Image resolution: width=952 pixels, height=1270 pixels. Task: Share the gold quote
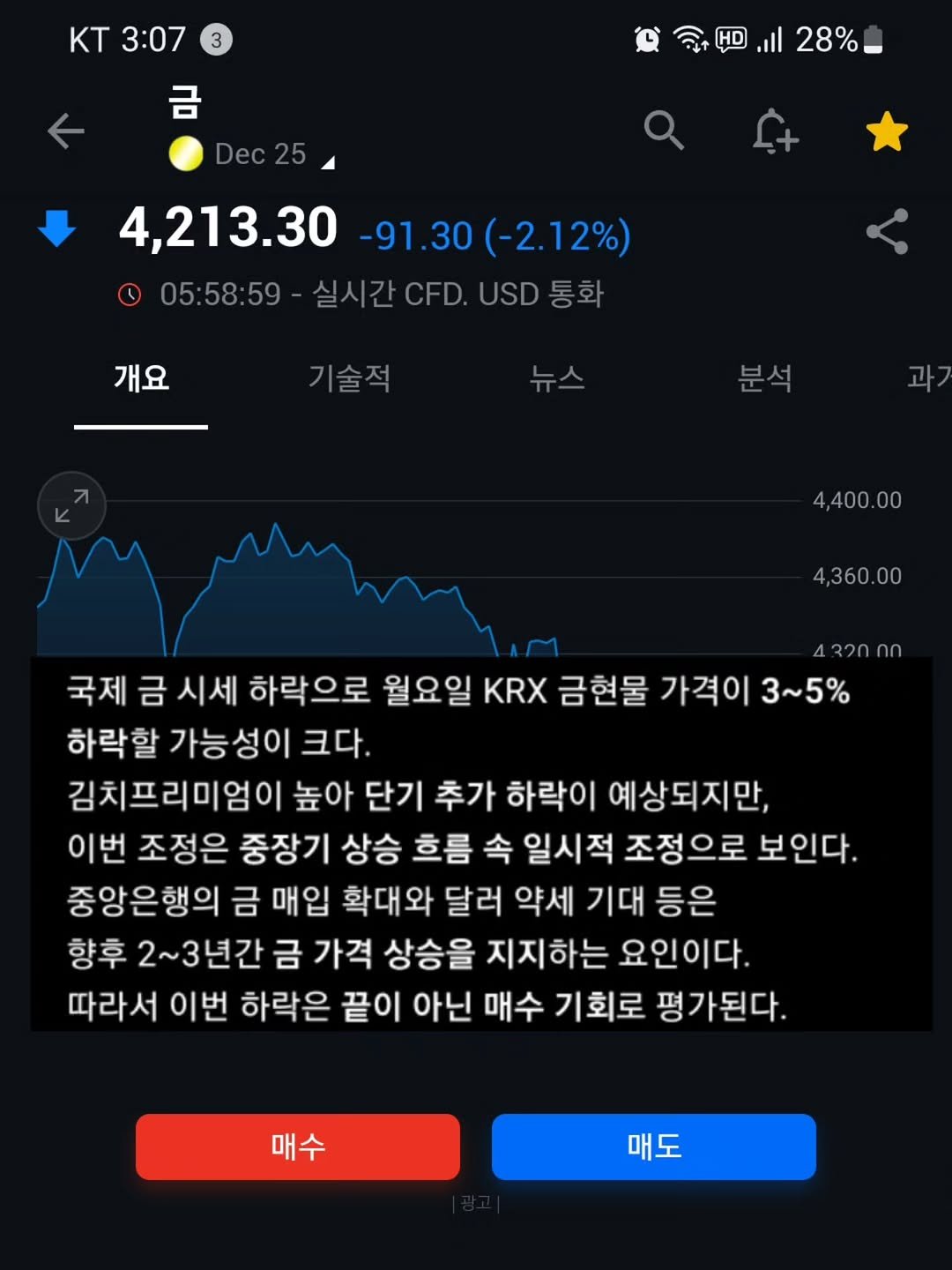887,232
